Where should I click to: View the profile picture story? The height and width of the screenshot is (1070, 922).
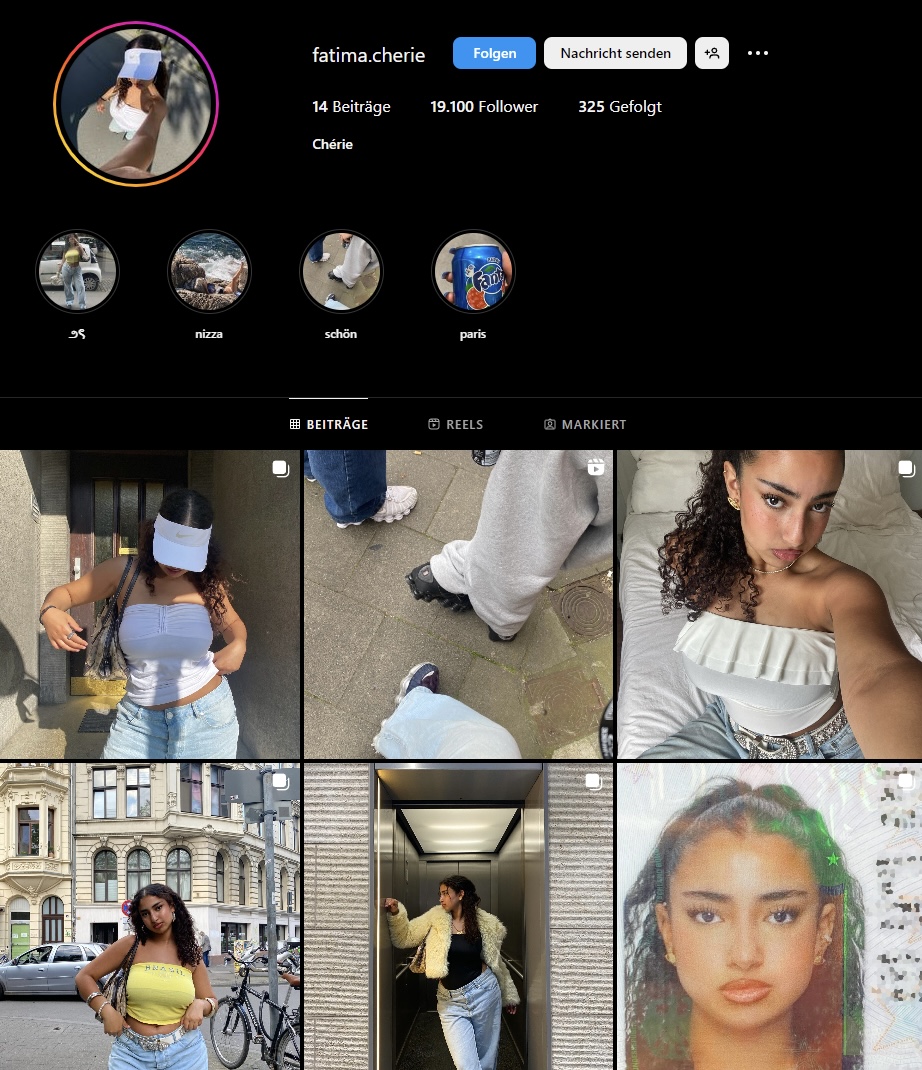point(135,104)
